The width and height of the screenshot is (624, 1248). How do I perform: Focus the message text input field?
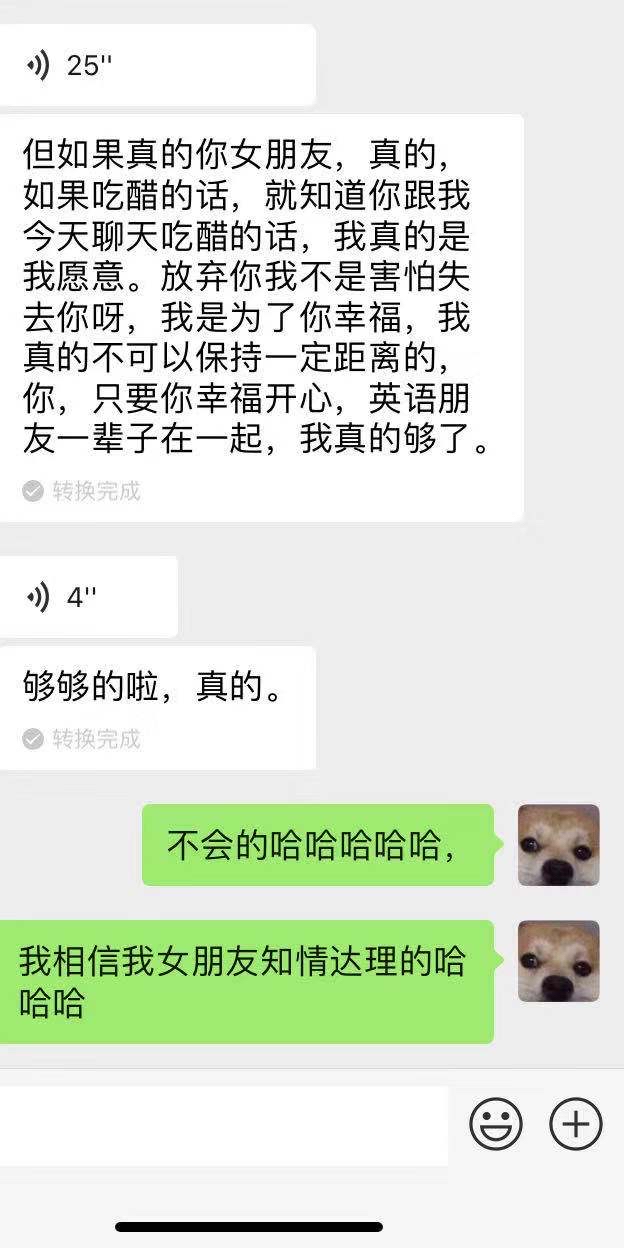coord(222,1126)
